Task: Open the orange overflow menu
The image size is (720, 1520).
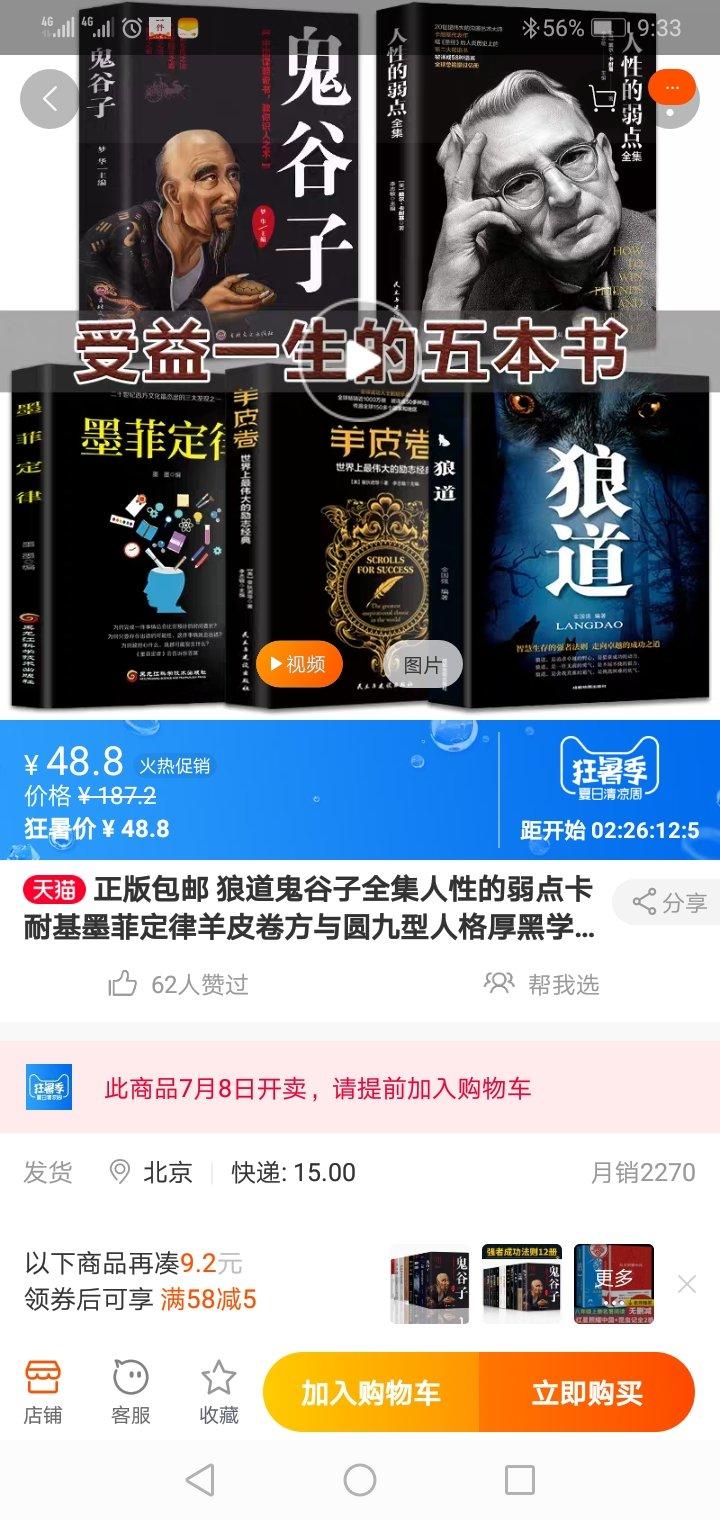Action: tap(672, 88)
